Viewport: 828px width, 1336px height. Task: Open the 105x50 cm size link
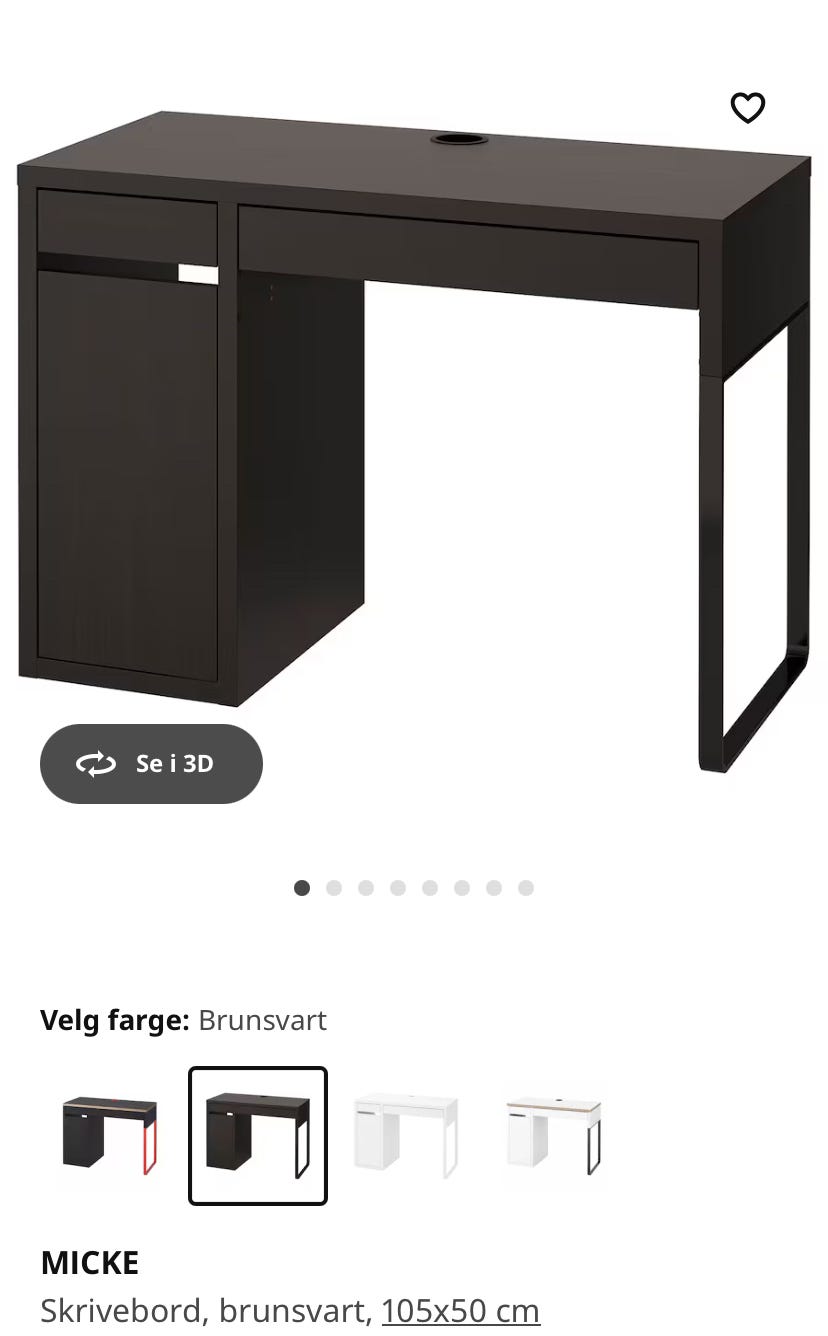coord(461,1310)
